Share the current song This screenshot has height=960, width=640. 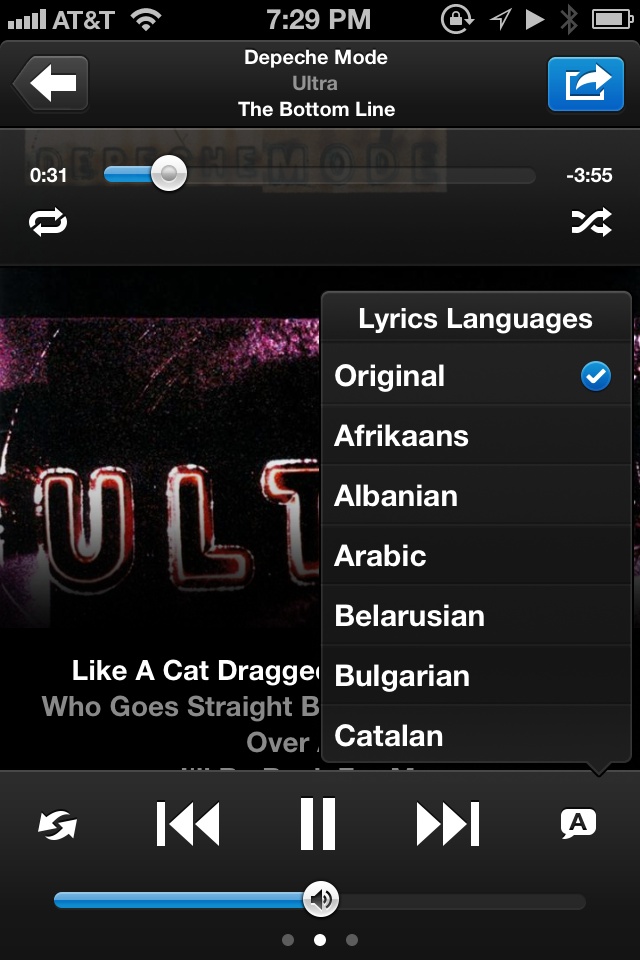578,84
